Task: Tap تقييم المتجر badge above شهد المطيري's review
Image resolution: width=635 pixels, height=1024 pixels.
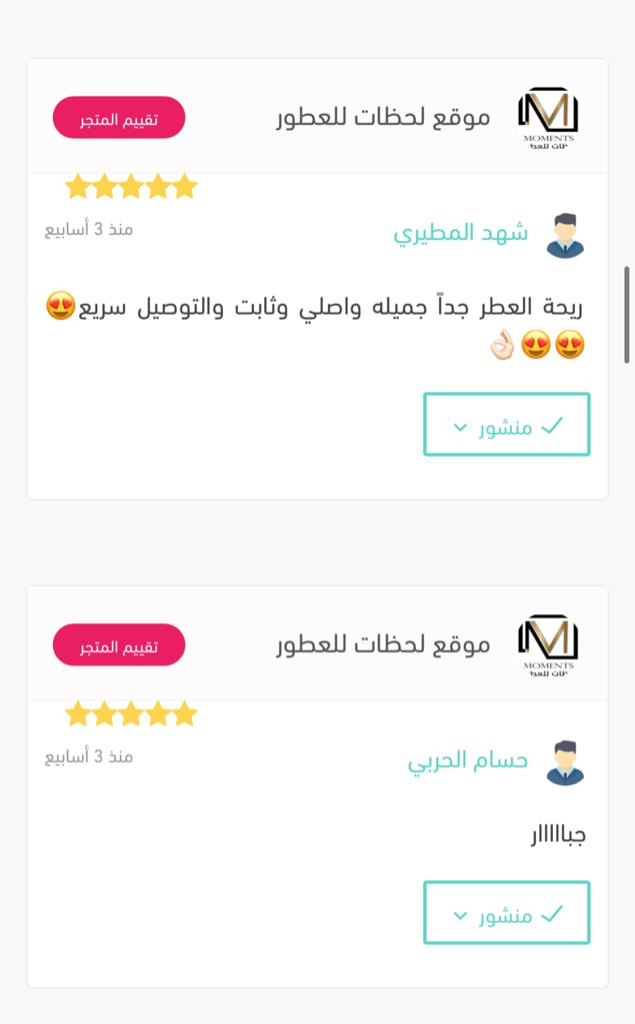Action: (x=119, y=118)
